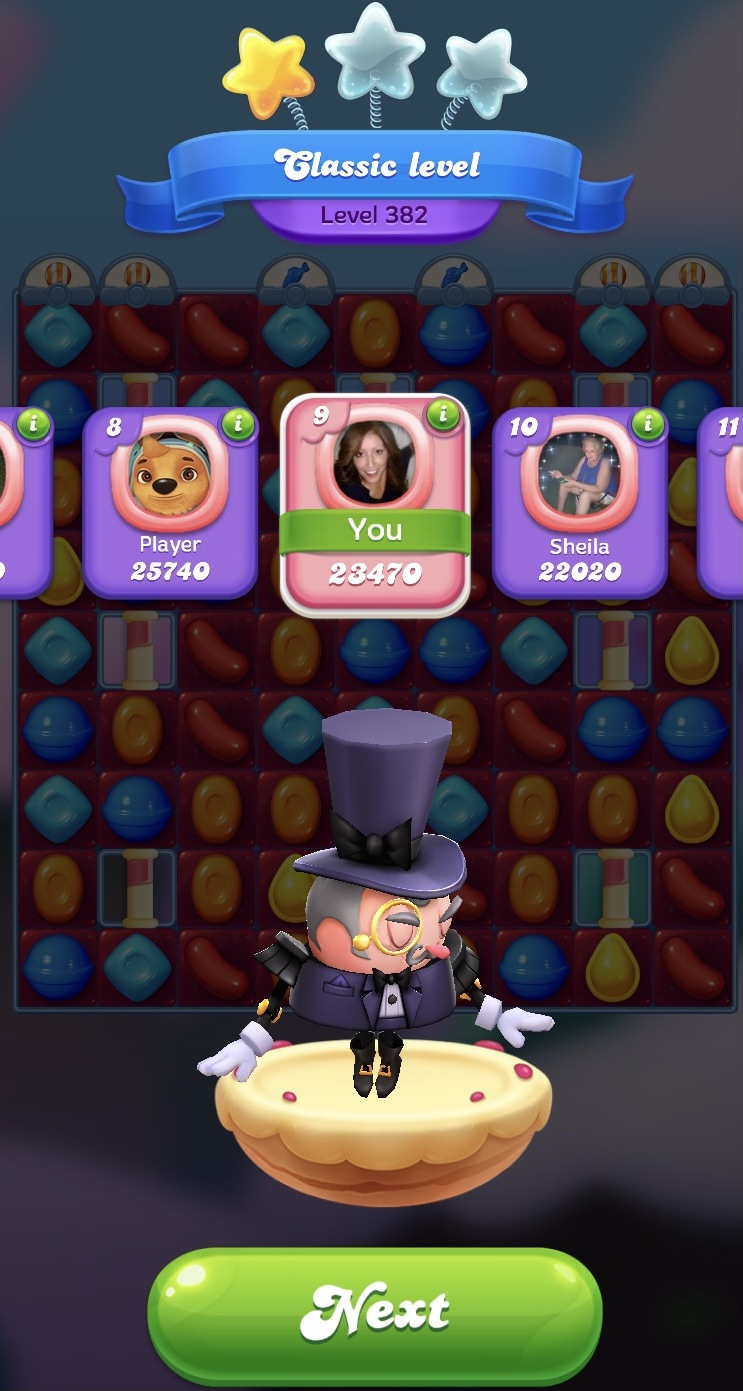Open info for Player's leaderboard card
This screenshot has height=1391, width=743.
pos(238,424)
